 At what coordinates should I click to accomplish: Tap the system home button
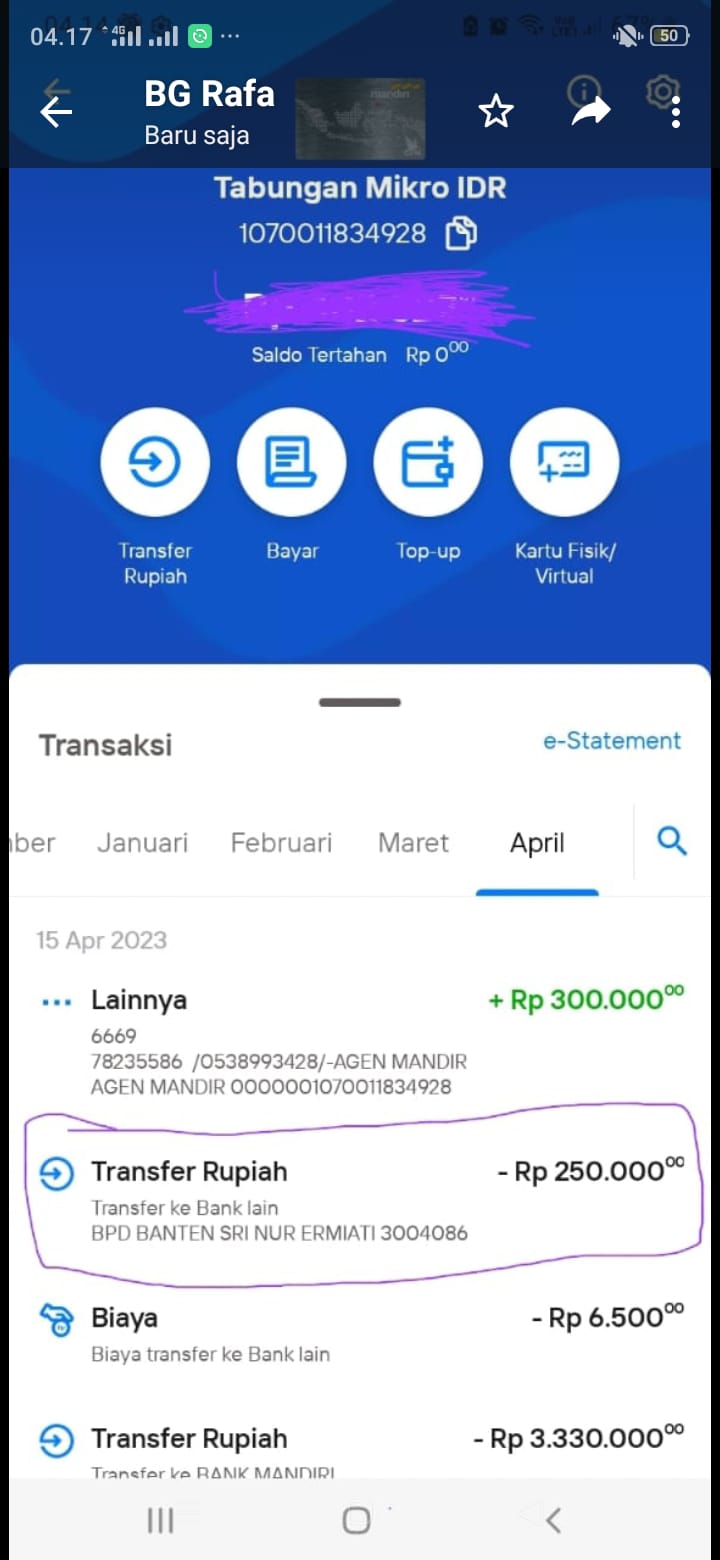tap(357, 1521)
